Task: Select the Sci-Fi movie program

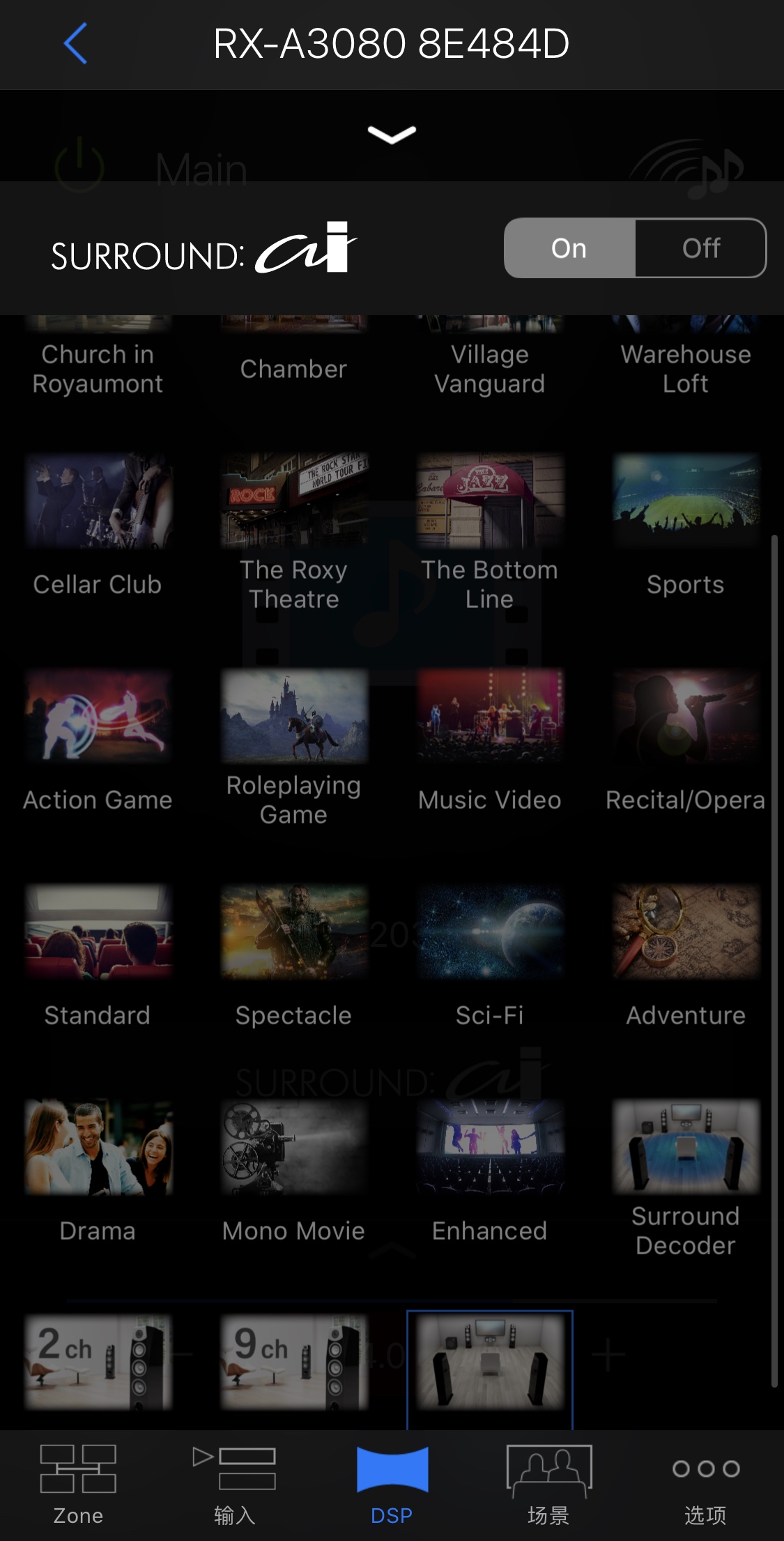Action: point(490,955)
